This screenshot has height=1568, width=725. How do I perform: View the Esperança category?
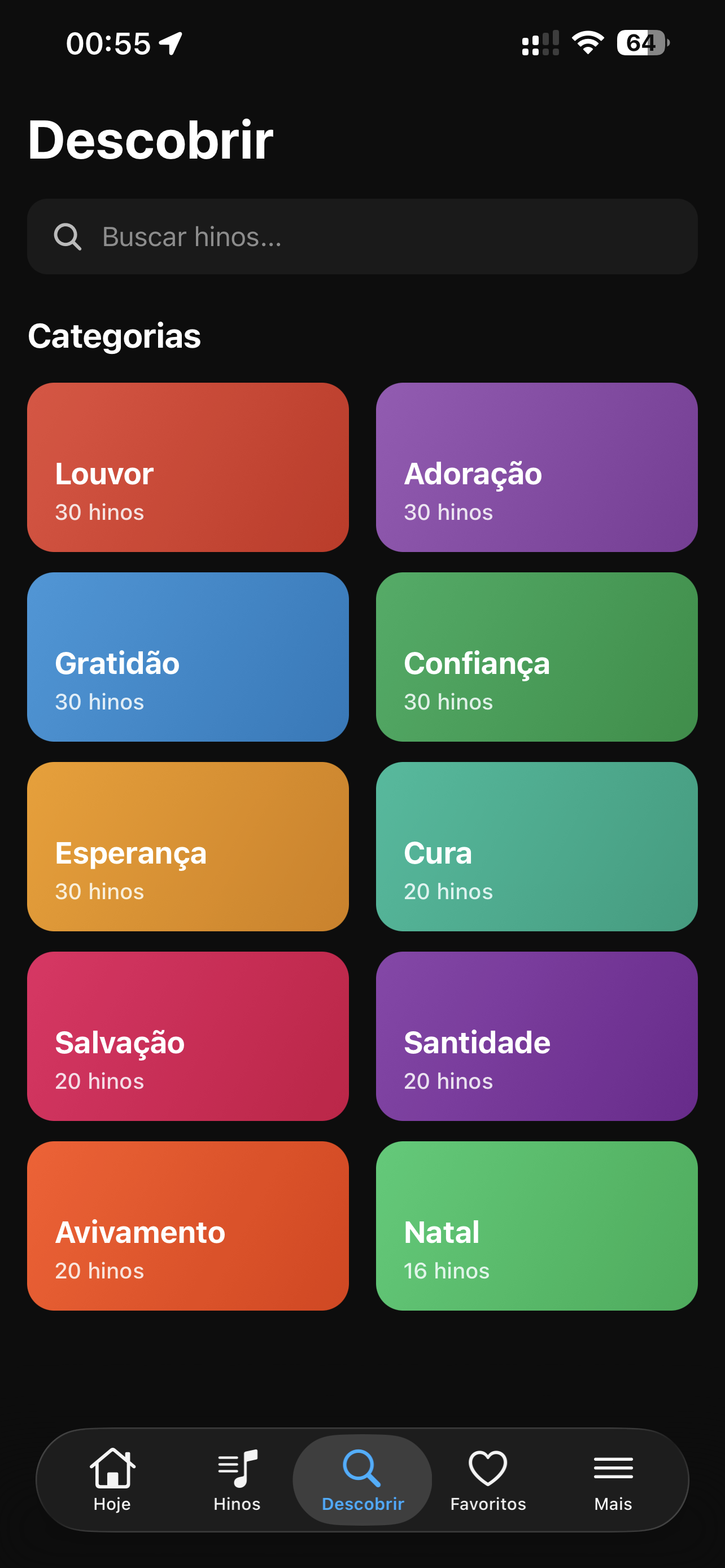(x=187, y=846)
